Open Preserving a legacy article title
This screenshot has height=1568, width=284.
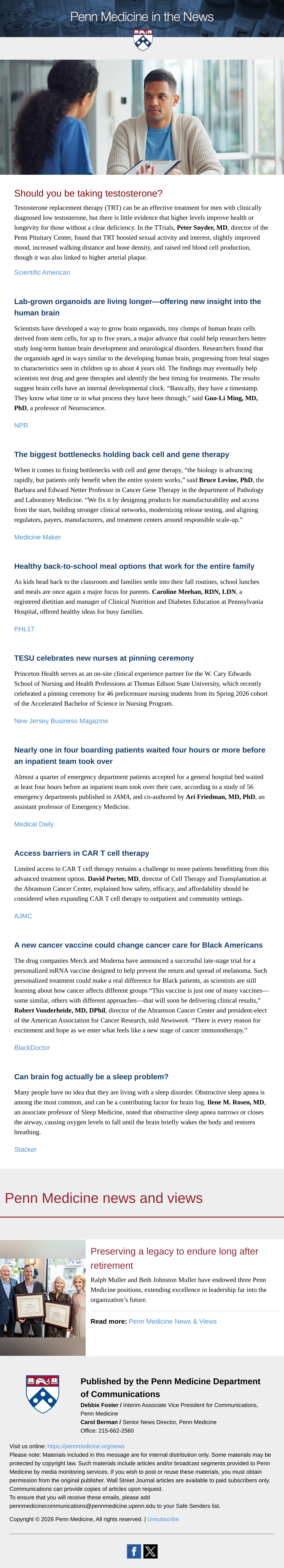[x=174, y=1258]
